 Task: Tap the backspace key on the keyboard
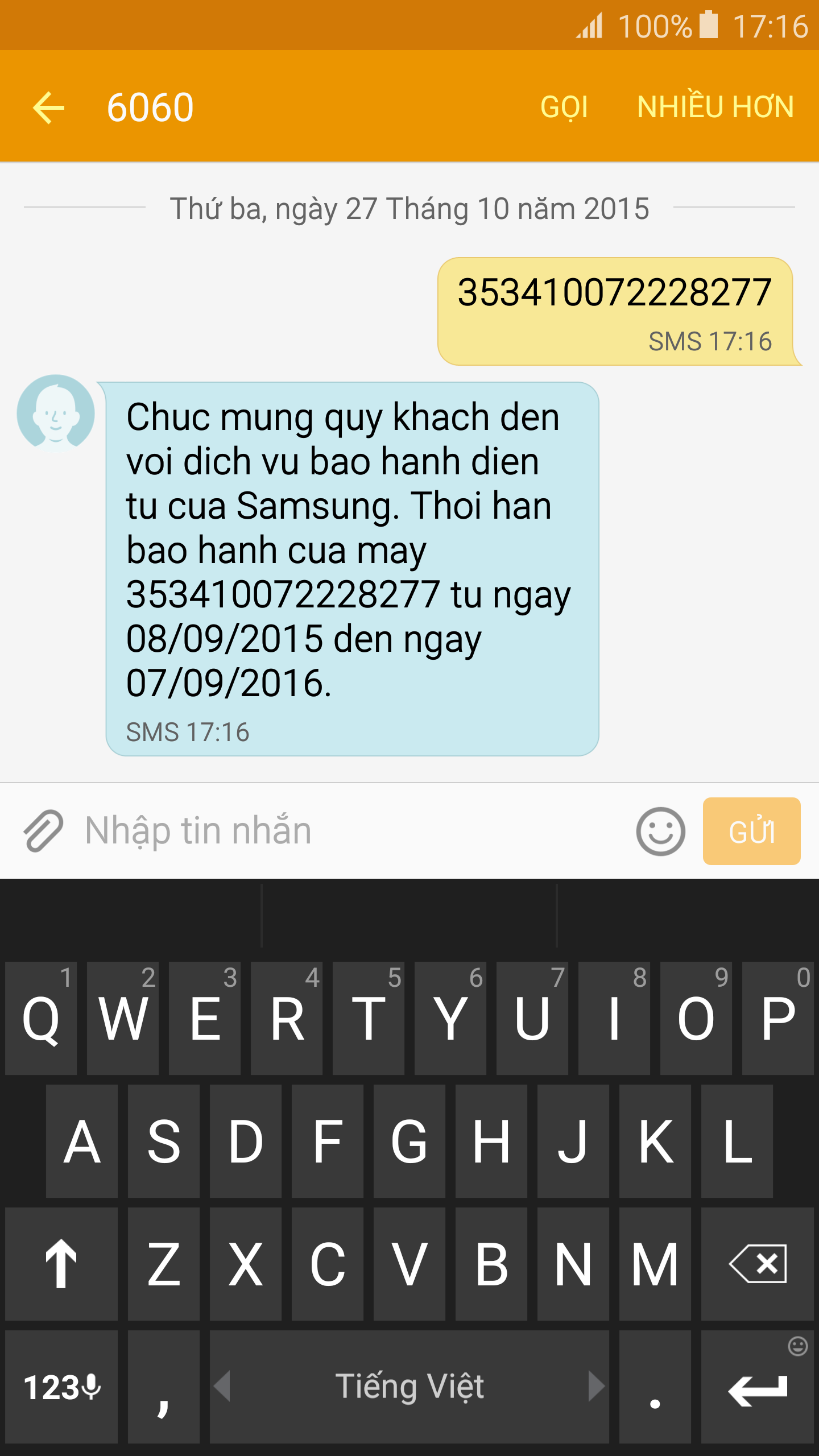757,1264
